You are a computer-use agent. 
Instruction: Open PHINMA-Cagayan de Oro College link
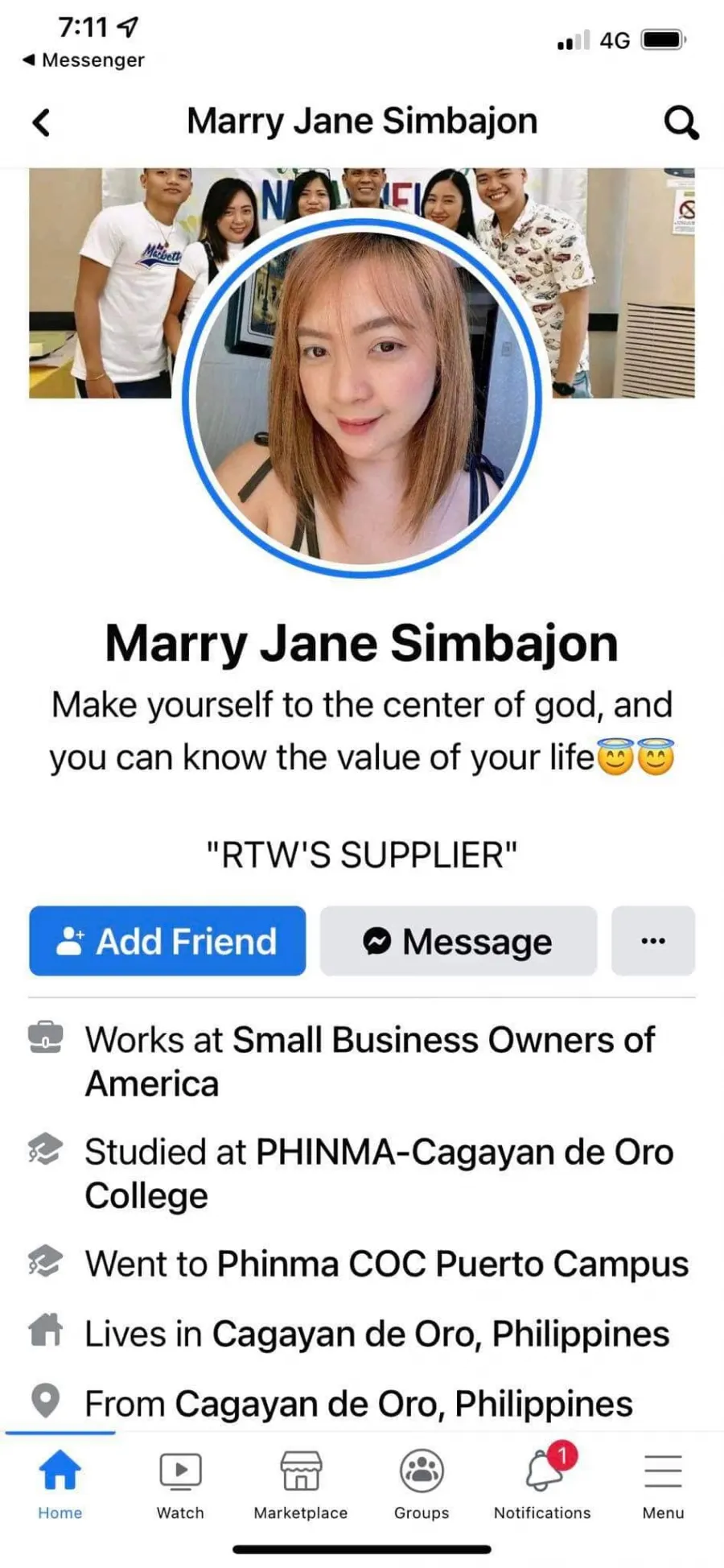click(x=379, y=1173)
